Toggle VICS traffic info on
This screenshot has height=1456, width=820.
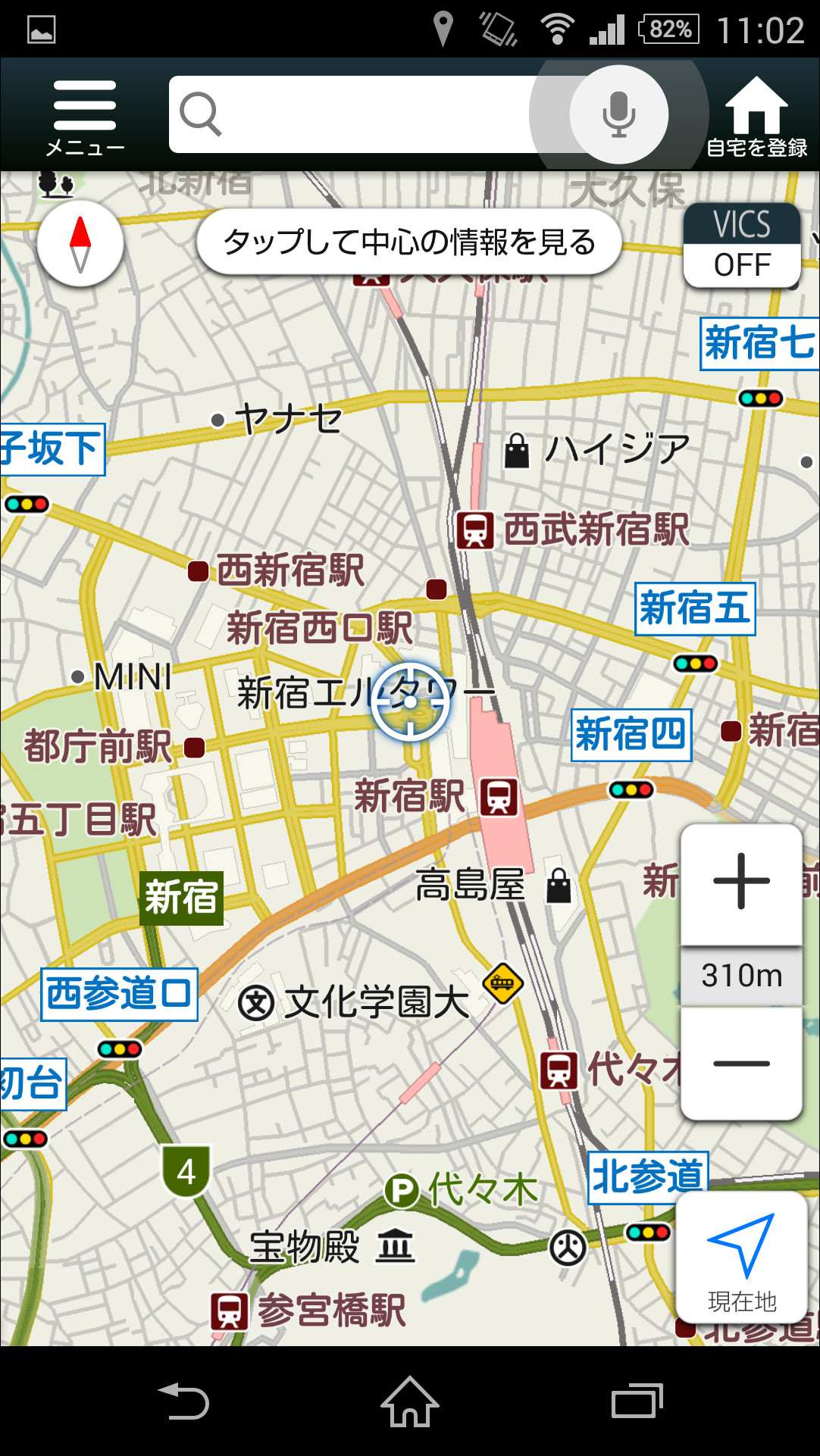point(742,244)
